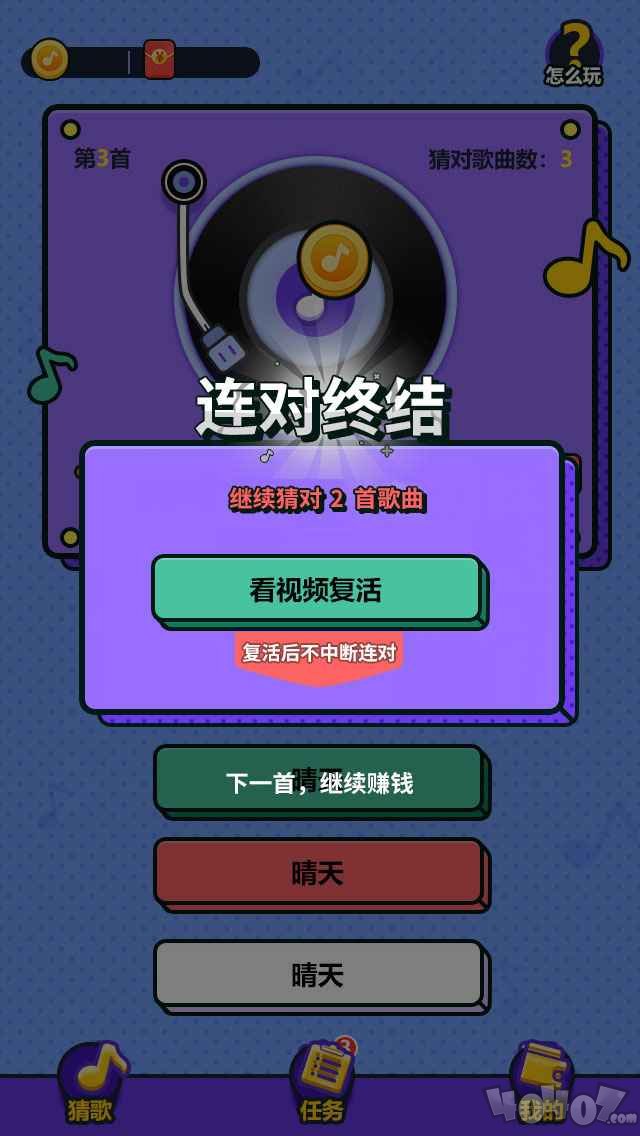Go to the 我的 tab
640x1136 pixels.
click(x=541, y=1083)
